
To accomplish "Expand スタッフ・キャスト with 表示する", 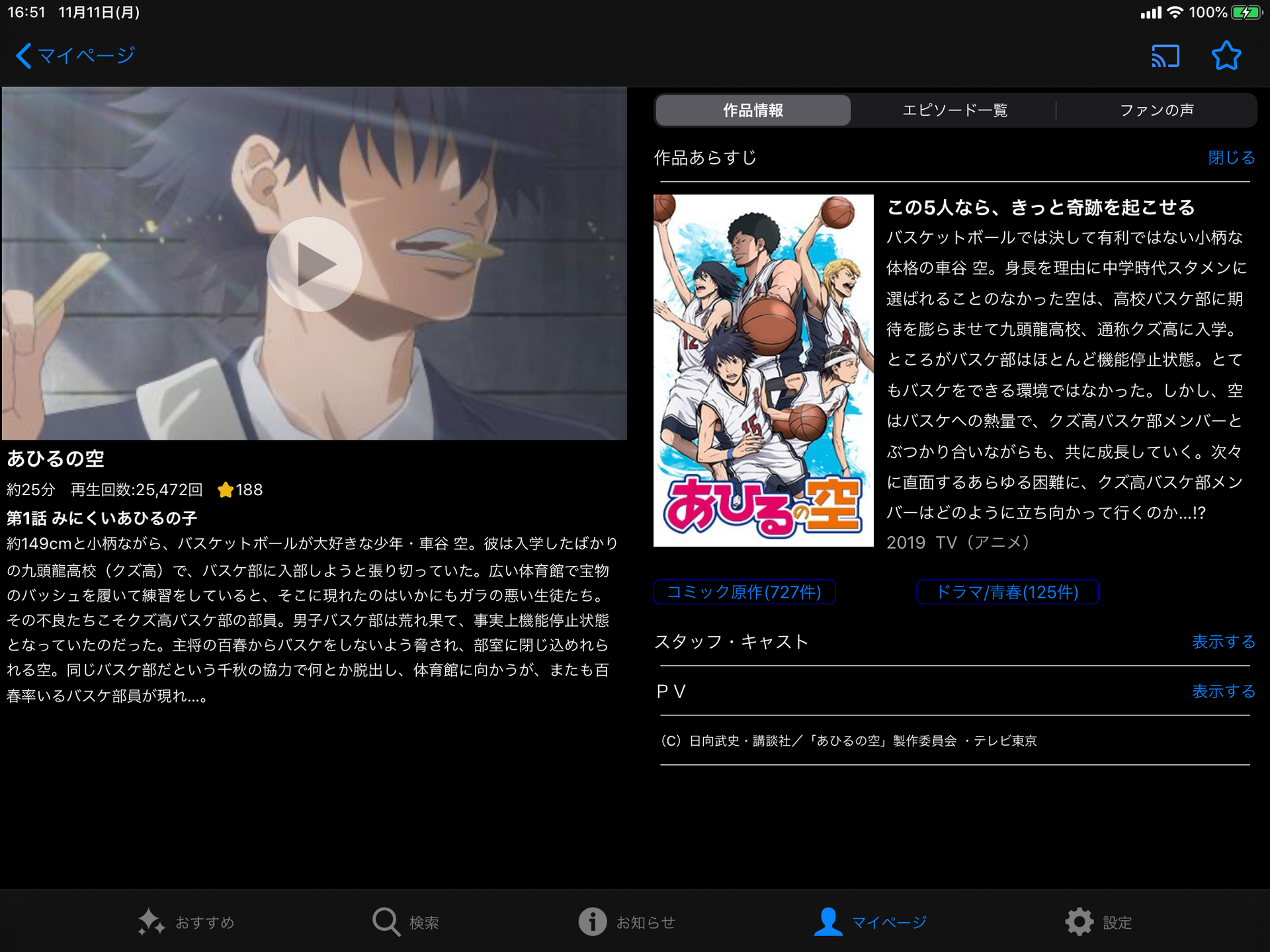I will pyautogui.click(x=1223, y=642).
